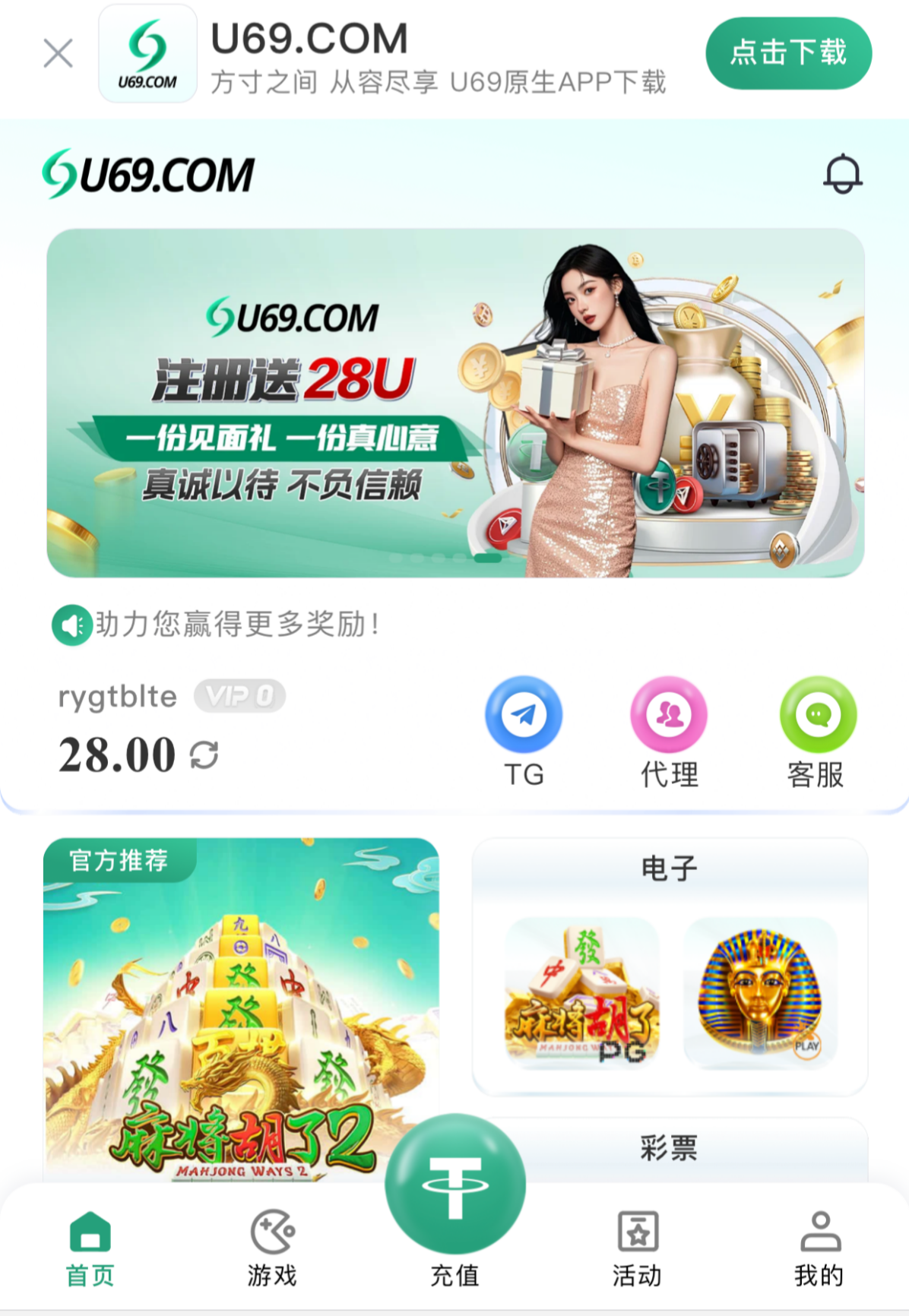Open the 彩票 lottery category
The image size is (909, 1316).
tap(669, 1148)
